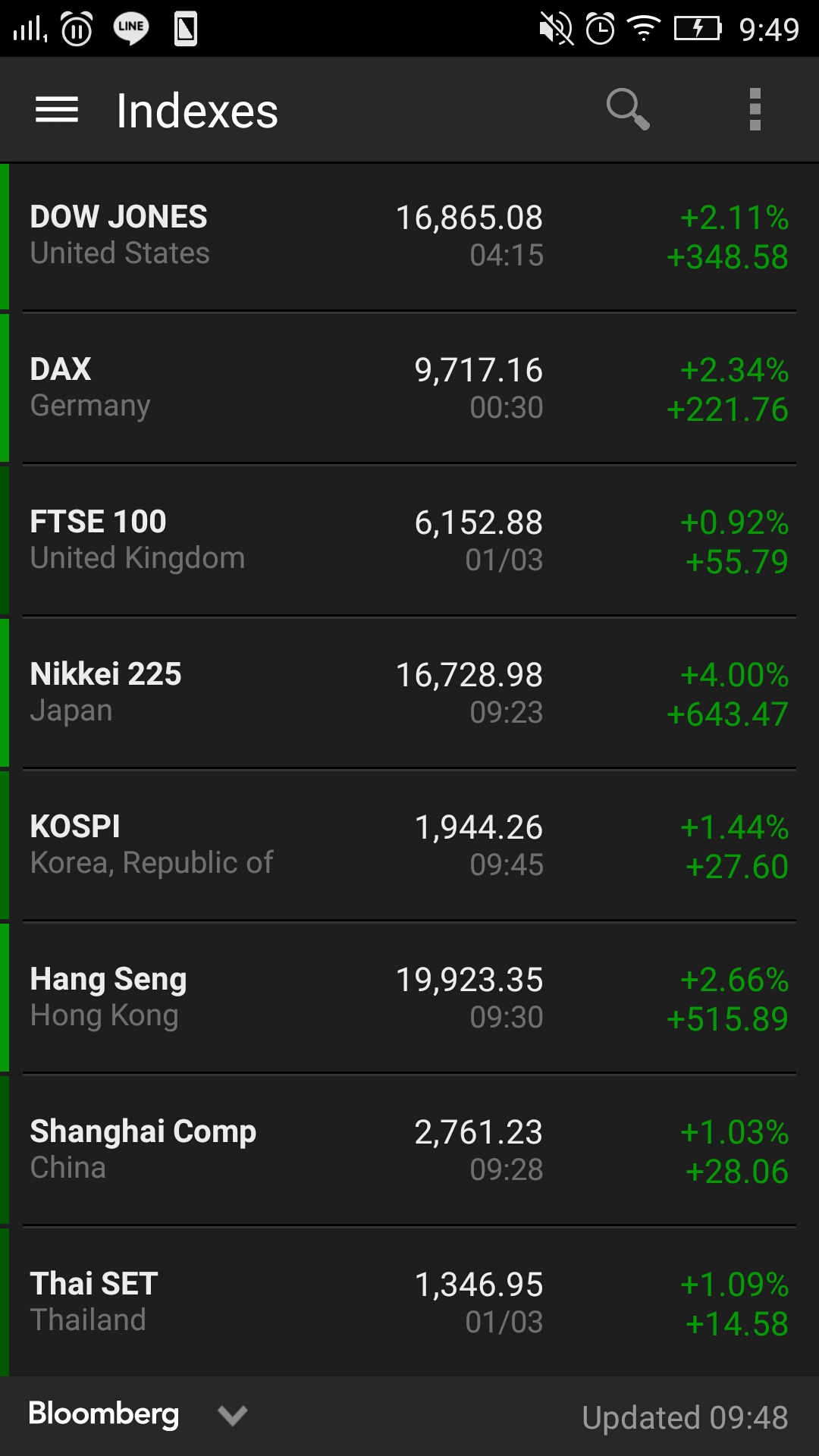Viewport: 819px width, 1456px height.
Task: View Hang Seng Hong Kong details
Action: pyautogui.click(x=409, y=998)
